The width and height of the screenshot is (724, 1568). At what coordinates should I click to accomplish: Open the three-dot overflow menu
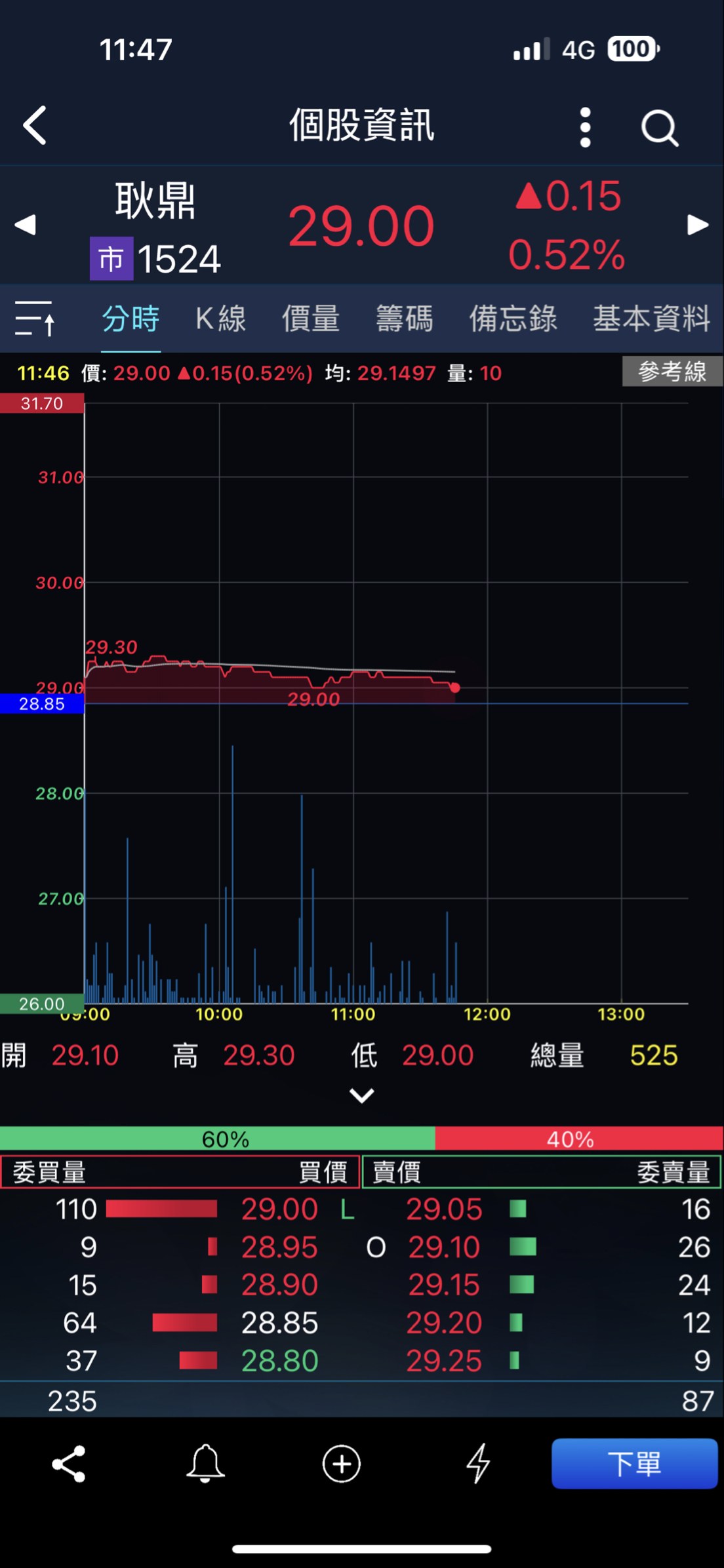coord(585,127)
